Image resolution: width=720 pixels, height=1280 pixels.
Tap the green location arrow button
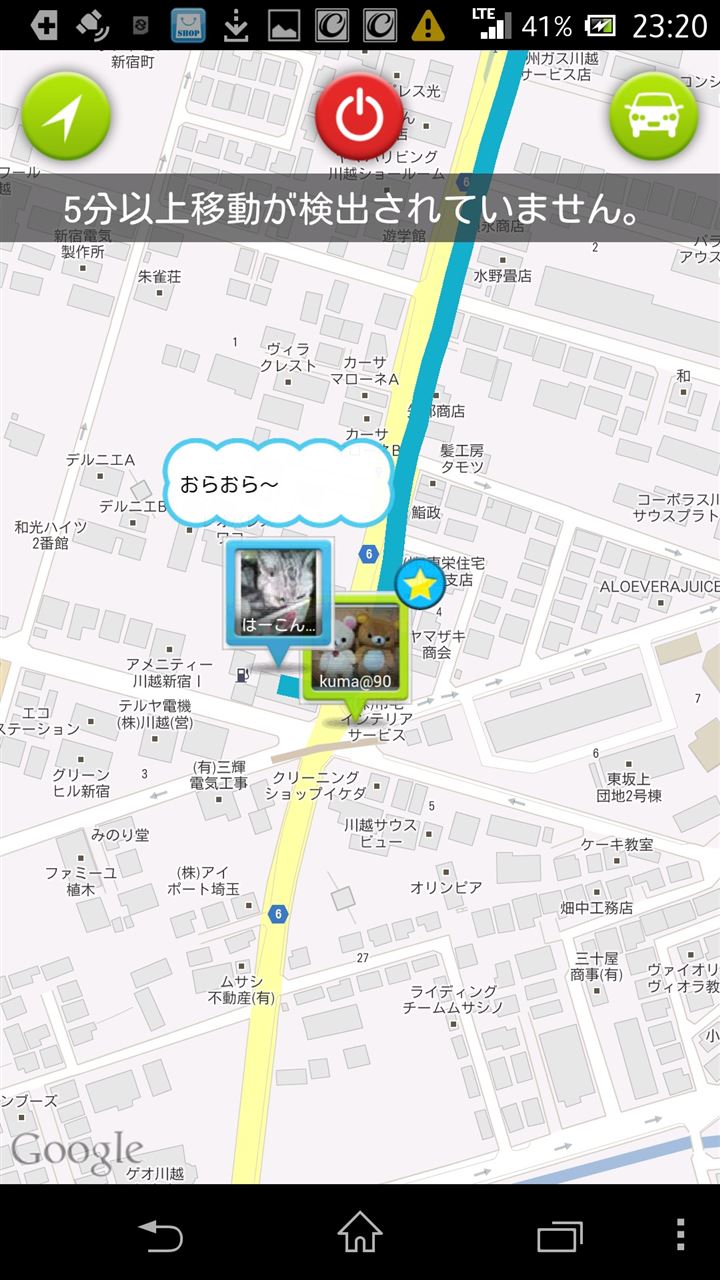pos(66,117)
